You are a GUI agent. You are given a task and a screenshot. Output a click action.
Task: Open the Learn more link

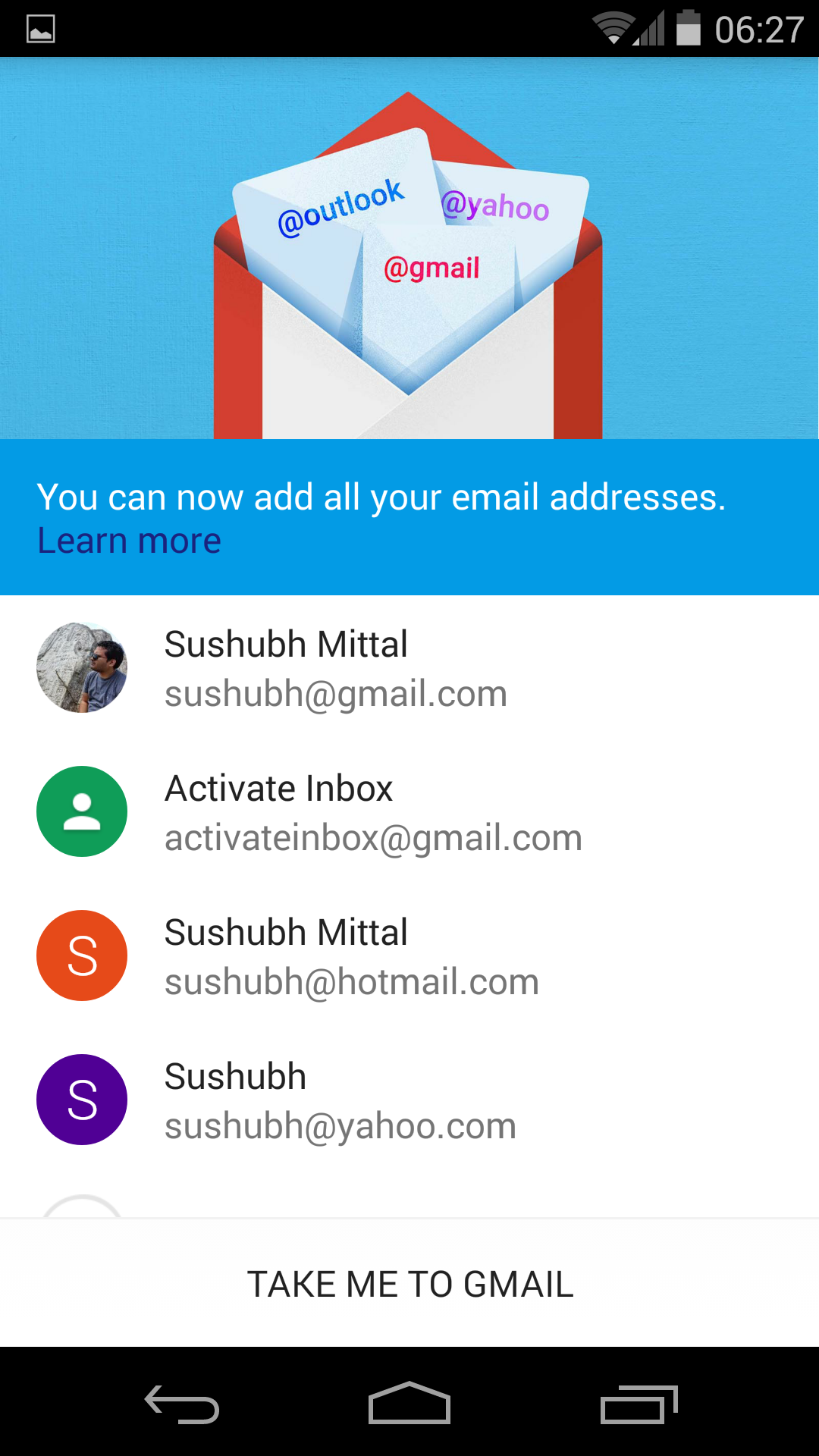coord(129,541)
